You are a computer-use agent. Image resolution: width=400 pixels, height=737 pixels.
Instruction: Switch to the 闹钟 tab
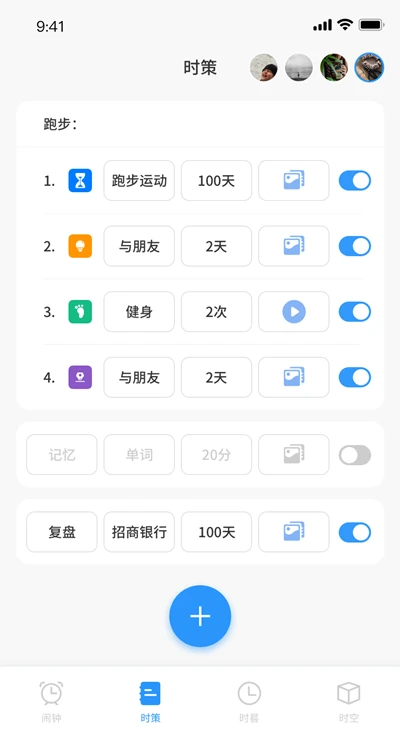pyautogui.click(x=51, y=702)
